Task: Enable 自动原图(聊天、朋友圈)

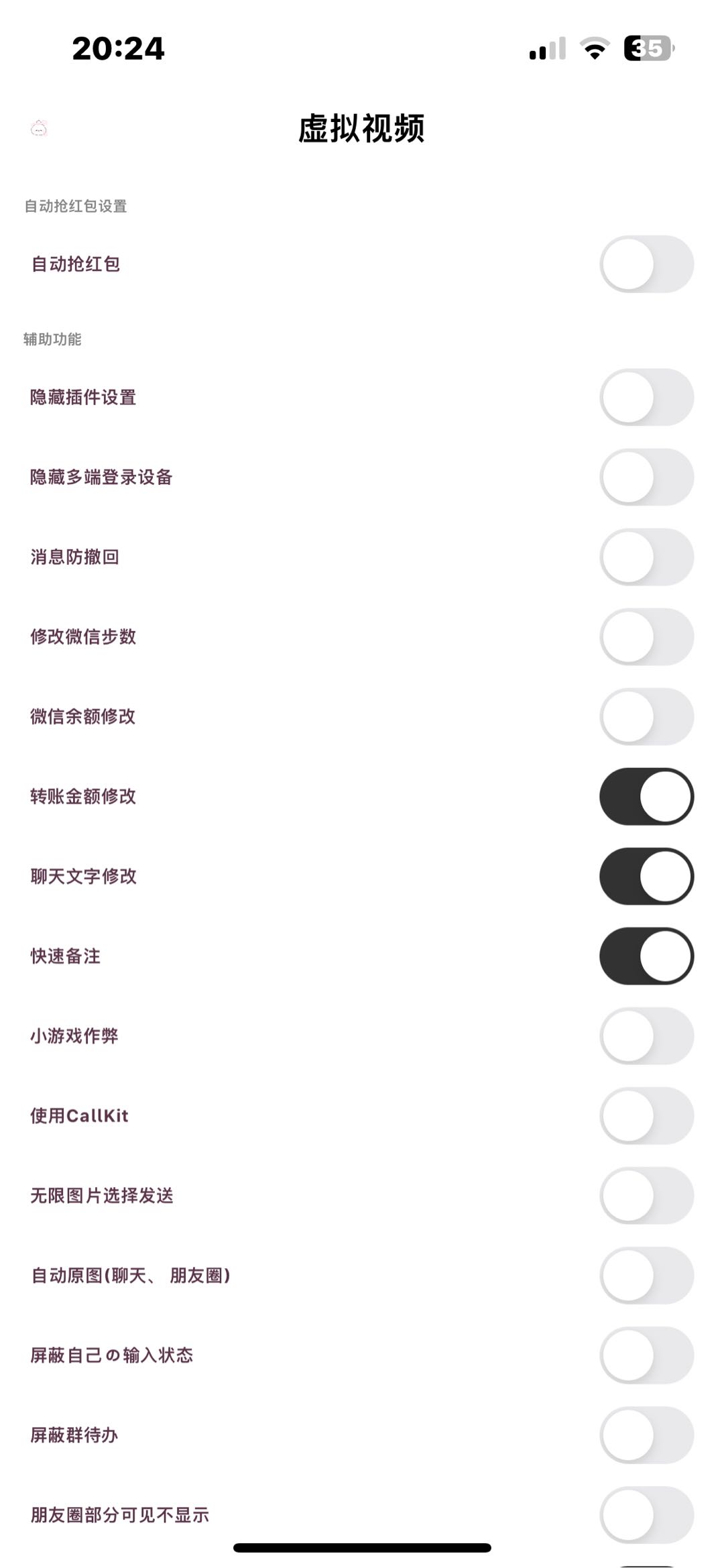Action: (x=646, y=1275)
